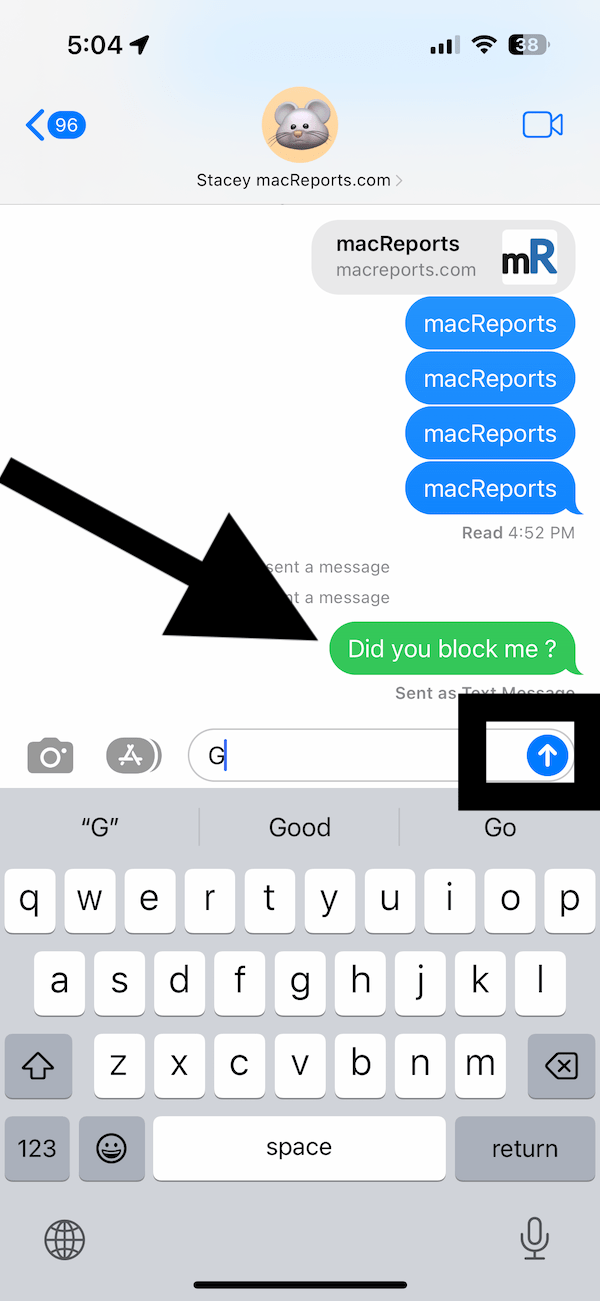
Task: Open the camera to attach a photo
Action: 51,755
